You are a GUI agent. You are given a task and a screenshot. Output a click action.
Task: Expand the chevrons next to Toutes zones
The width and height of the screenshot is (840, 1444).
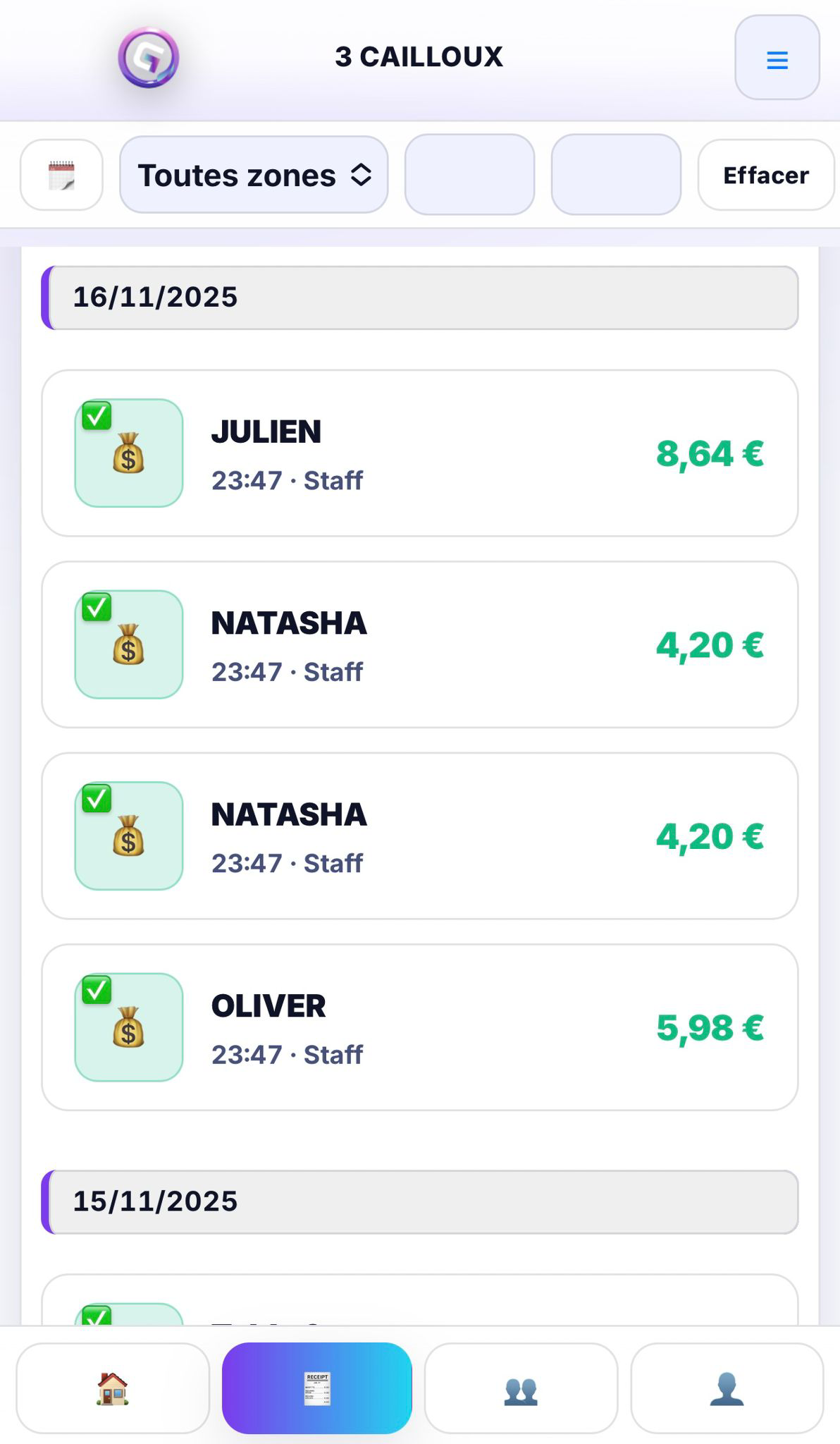(362, 175)
